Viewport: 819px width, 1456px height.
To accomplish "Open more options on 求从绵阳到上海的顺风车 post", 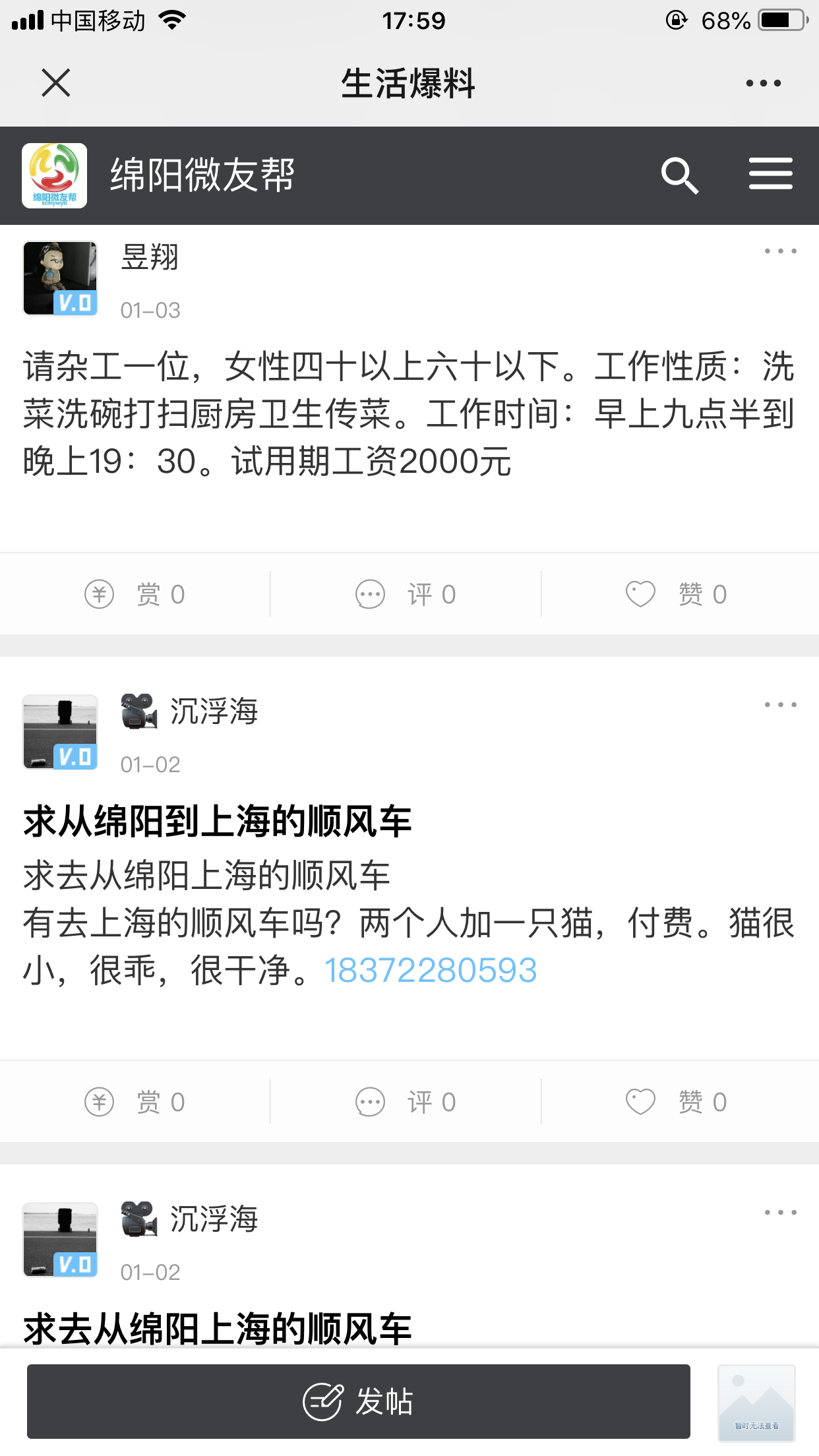I will 780,705.
